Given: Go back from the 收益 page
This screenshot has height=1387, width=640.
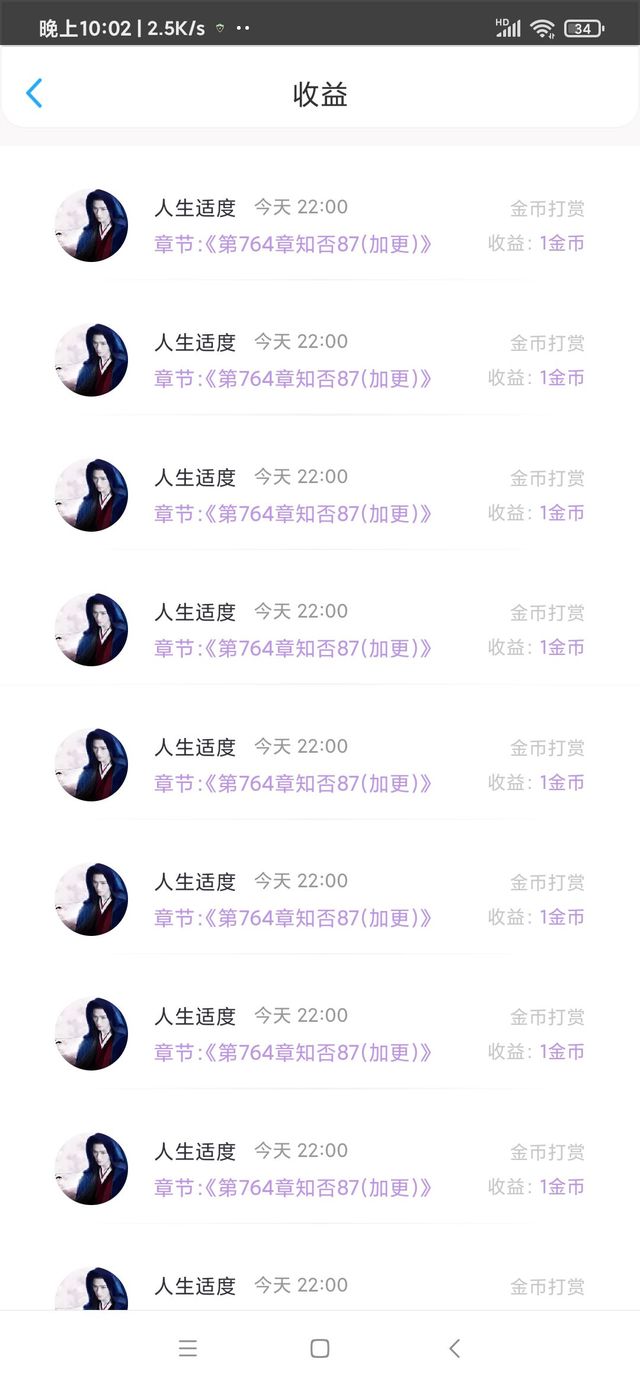Looking at the screenshot, I should point(34,93).
